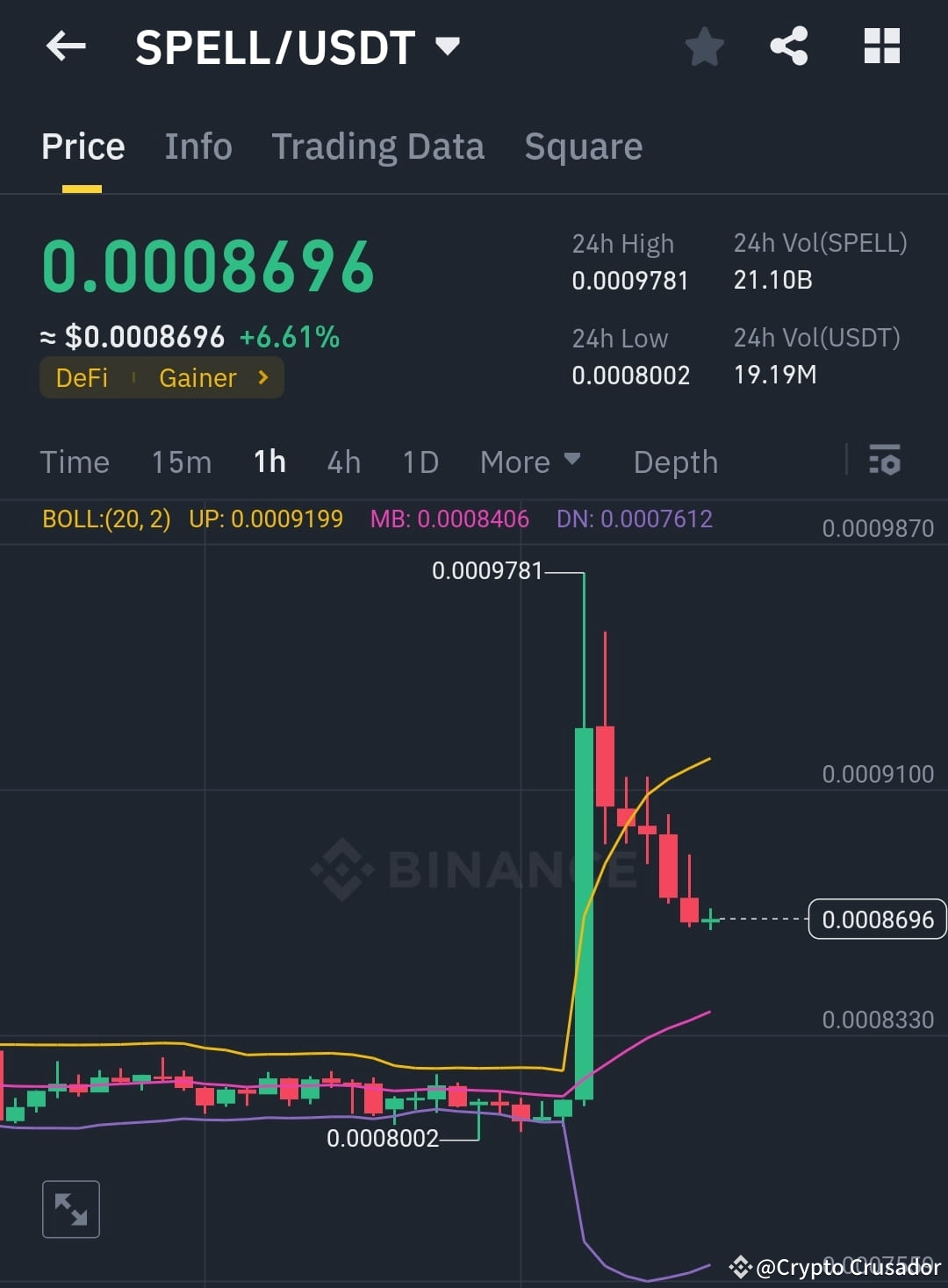This screenshot has height=1288, width=948.
Task: Tap the 0.0008696 current price label
Action: (876, 919)
